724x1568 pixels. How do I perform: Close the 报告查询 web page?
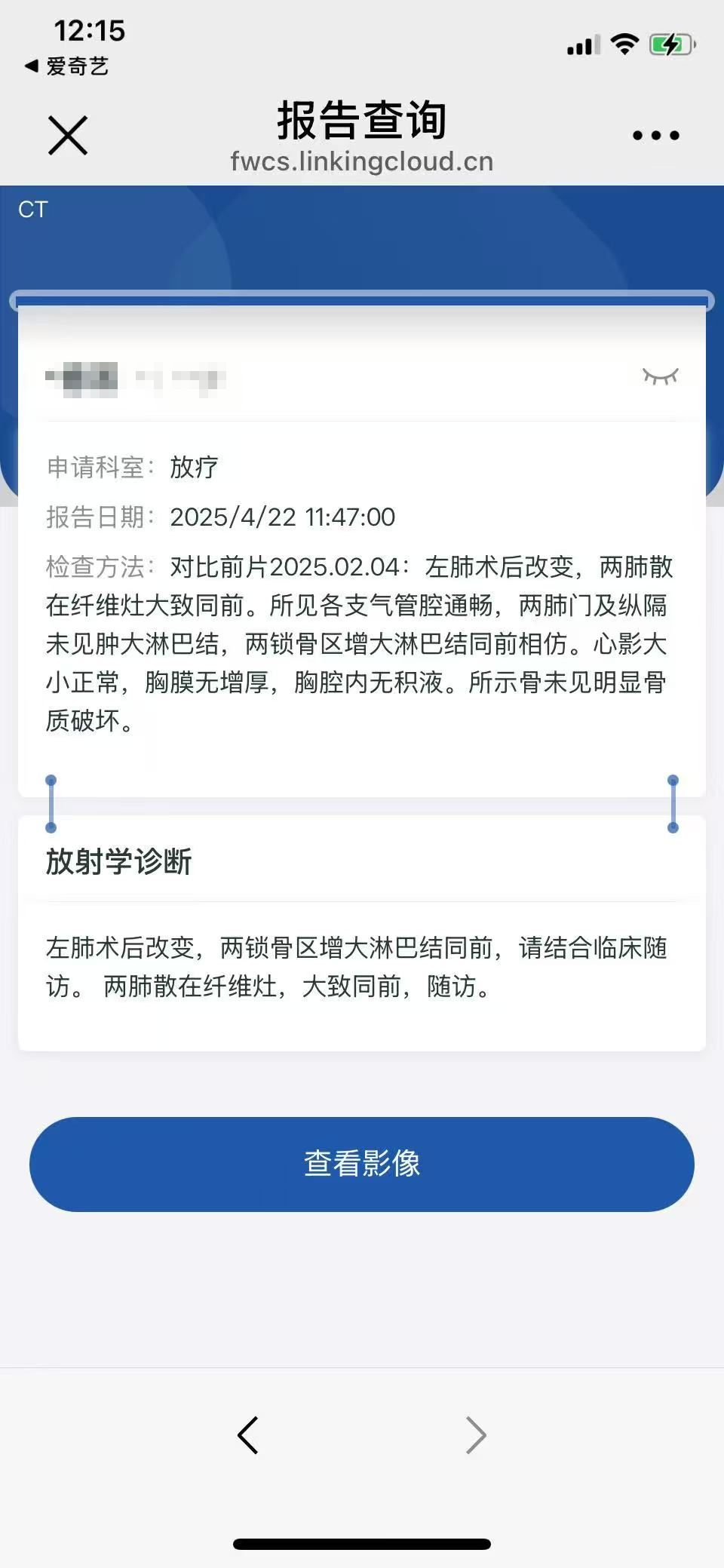pyautogui.click(x=68, y=136)
